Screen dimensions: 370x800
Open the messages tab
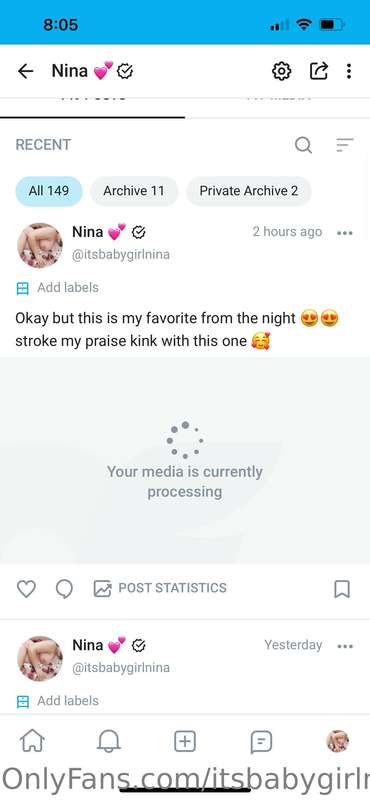pyautogui.click(x=261, y=741)
